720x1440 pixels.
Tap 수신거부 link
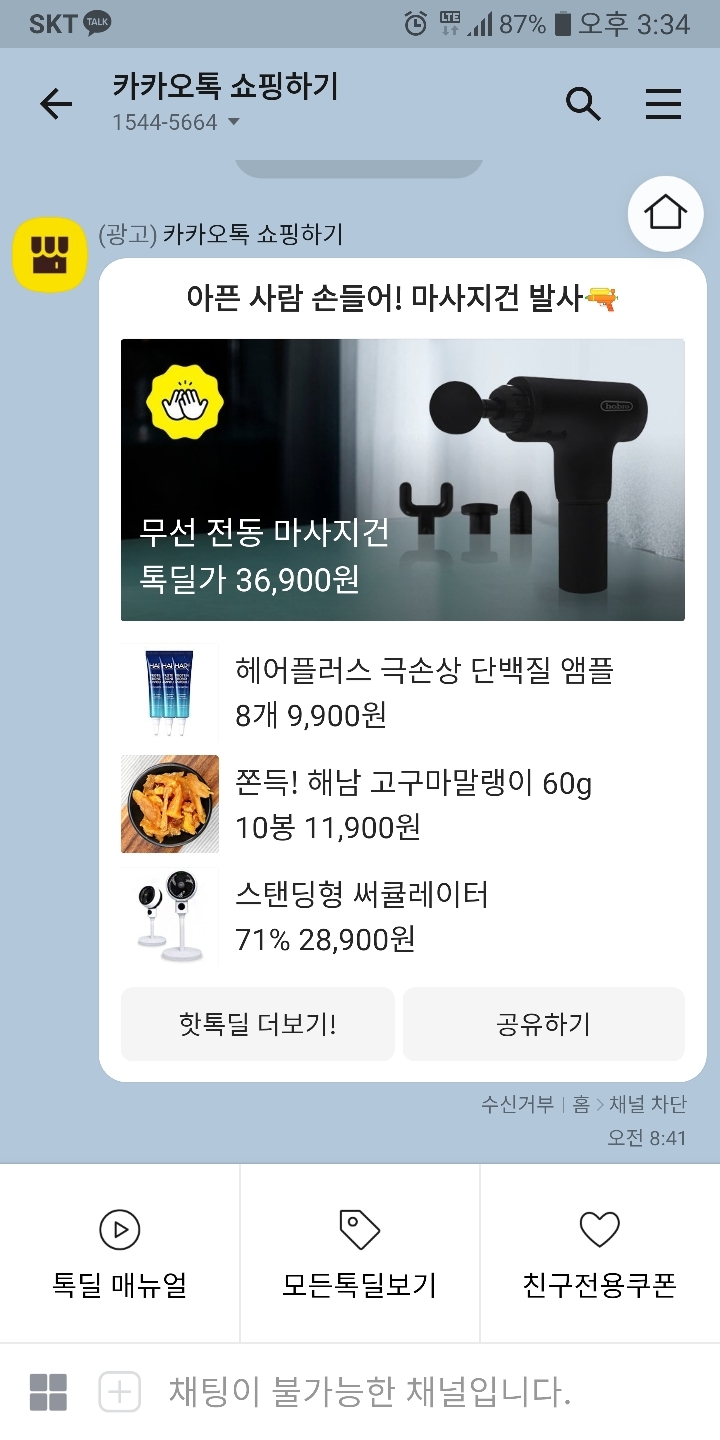click(x=517, y=1105)
